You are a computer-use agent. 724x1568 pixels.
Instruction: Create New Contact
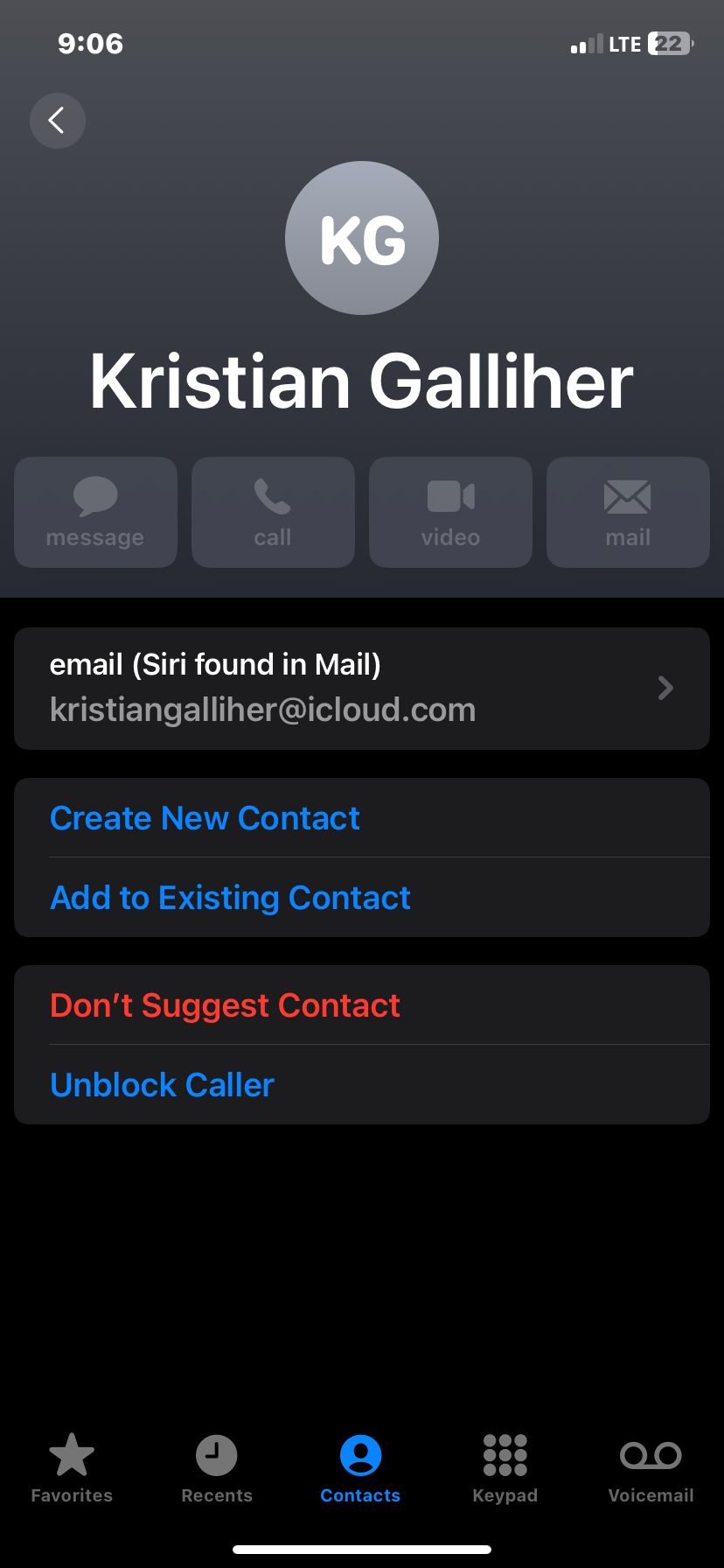pyautogui.click(x=205, y=818)
